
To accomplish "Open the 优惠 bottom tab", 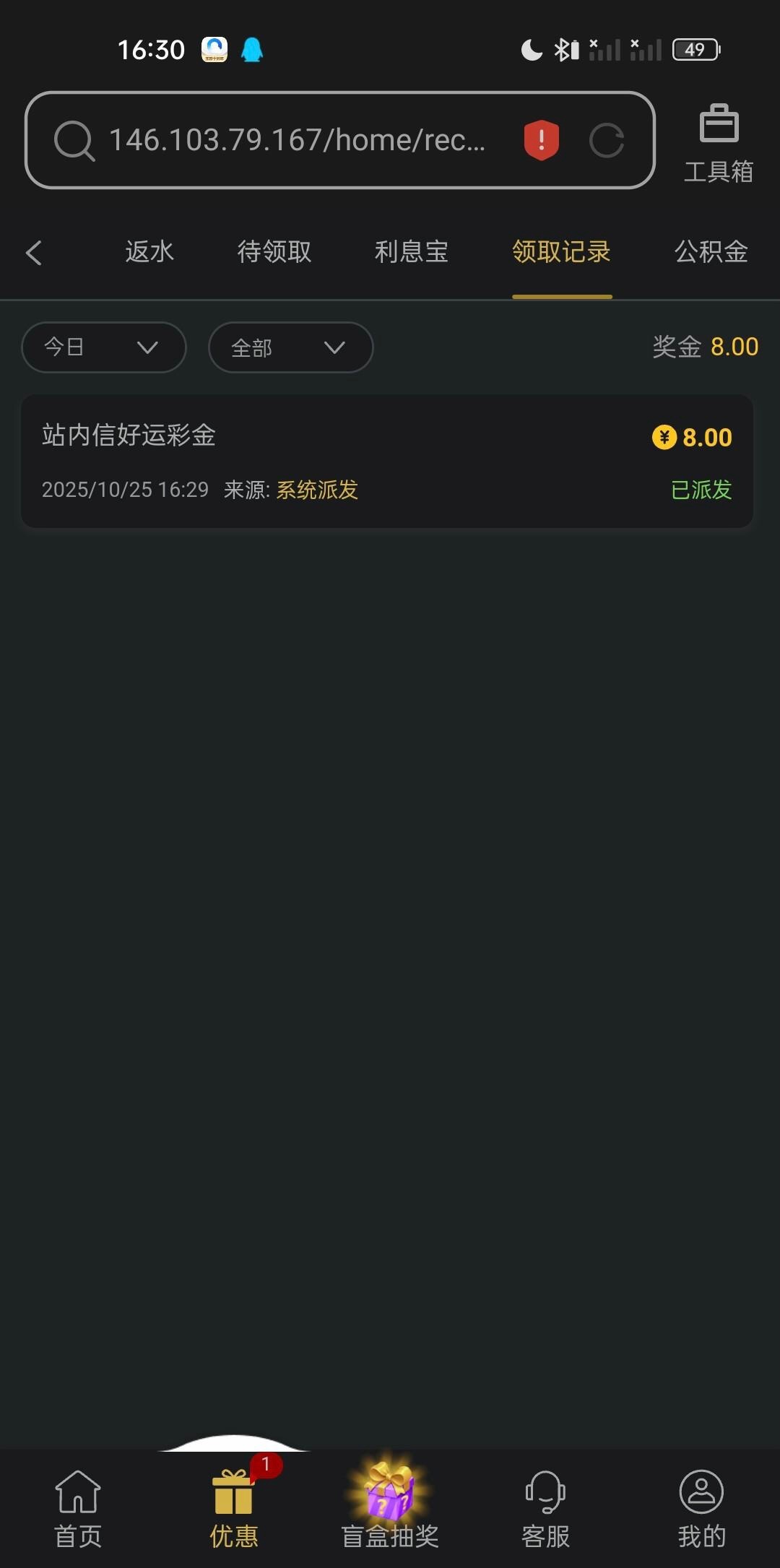I will pos(233,1509).
